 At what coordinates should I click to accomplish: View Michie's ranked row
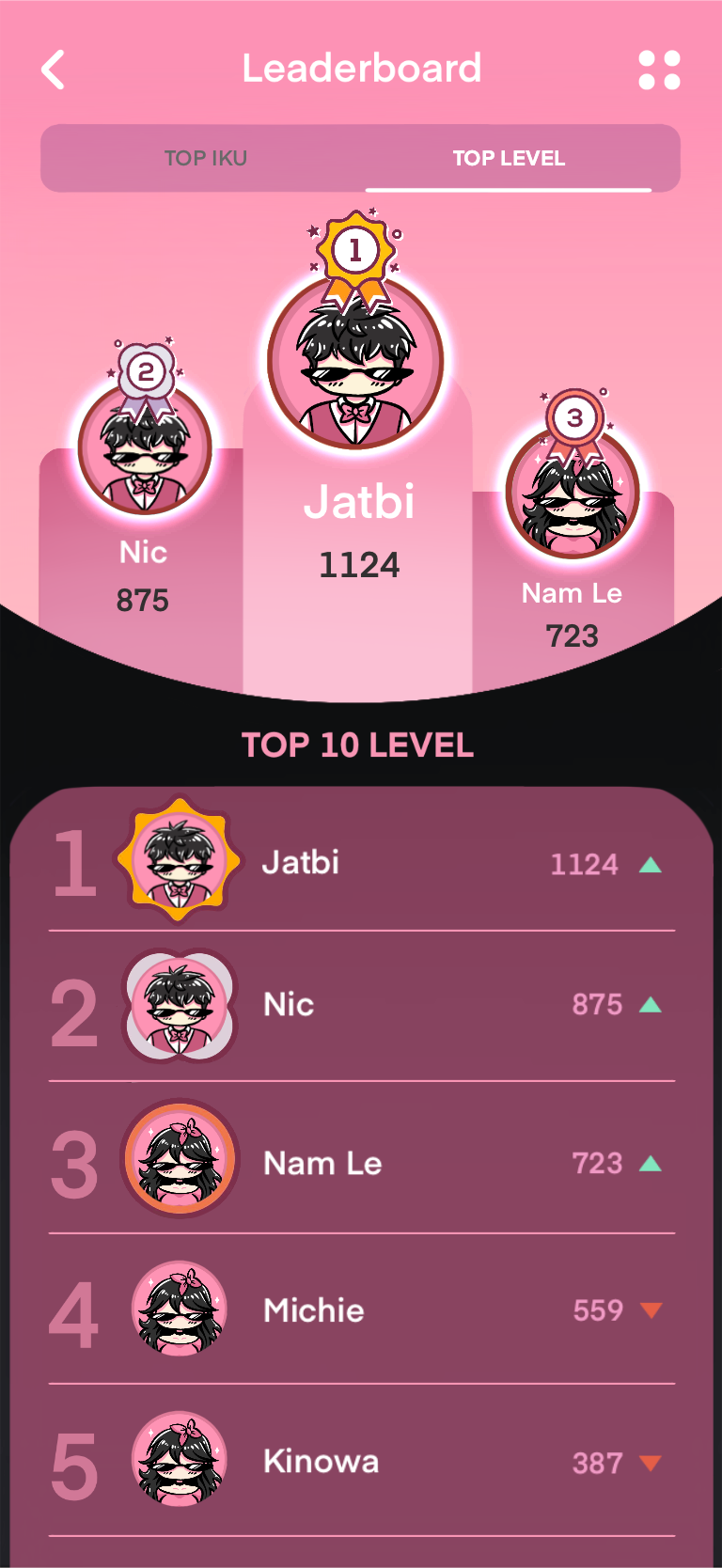[x=361, y=1309]
